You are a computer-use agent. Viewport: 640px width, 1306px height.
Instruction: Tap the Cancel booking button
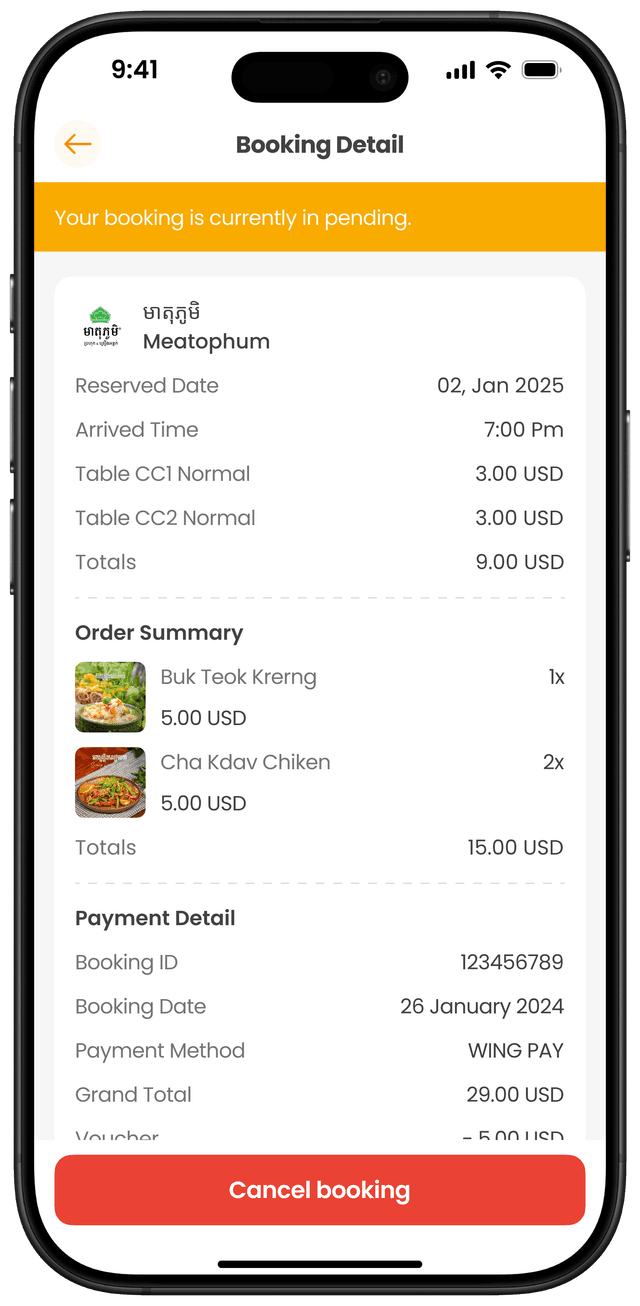pyautogui.click(x=319, y=1190)
